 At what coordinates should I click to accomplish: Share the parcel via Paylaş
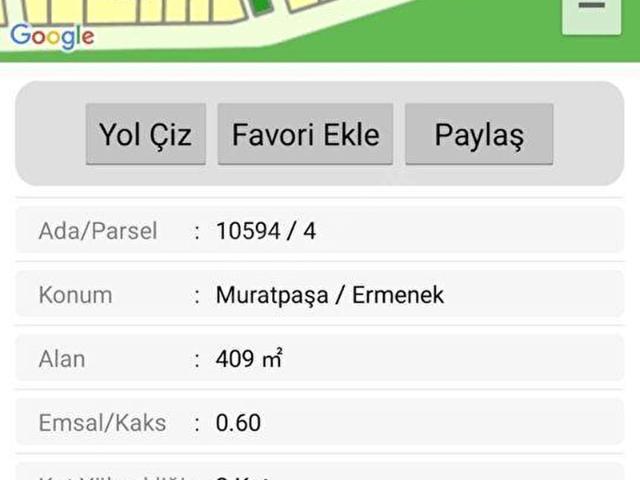tap(479, 134)
